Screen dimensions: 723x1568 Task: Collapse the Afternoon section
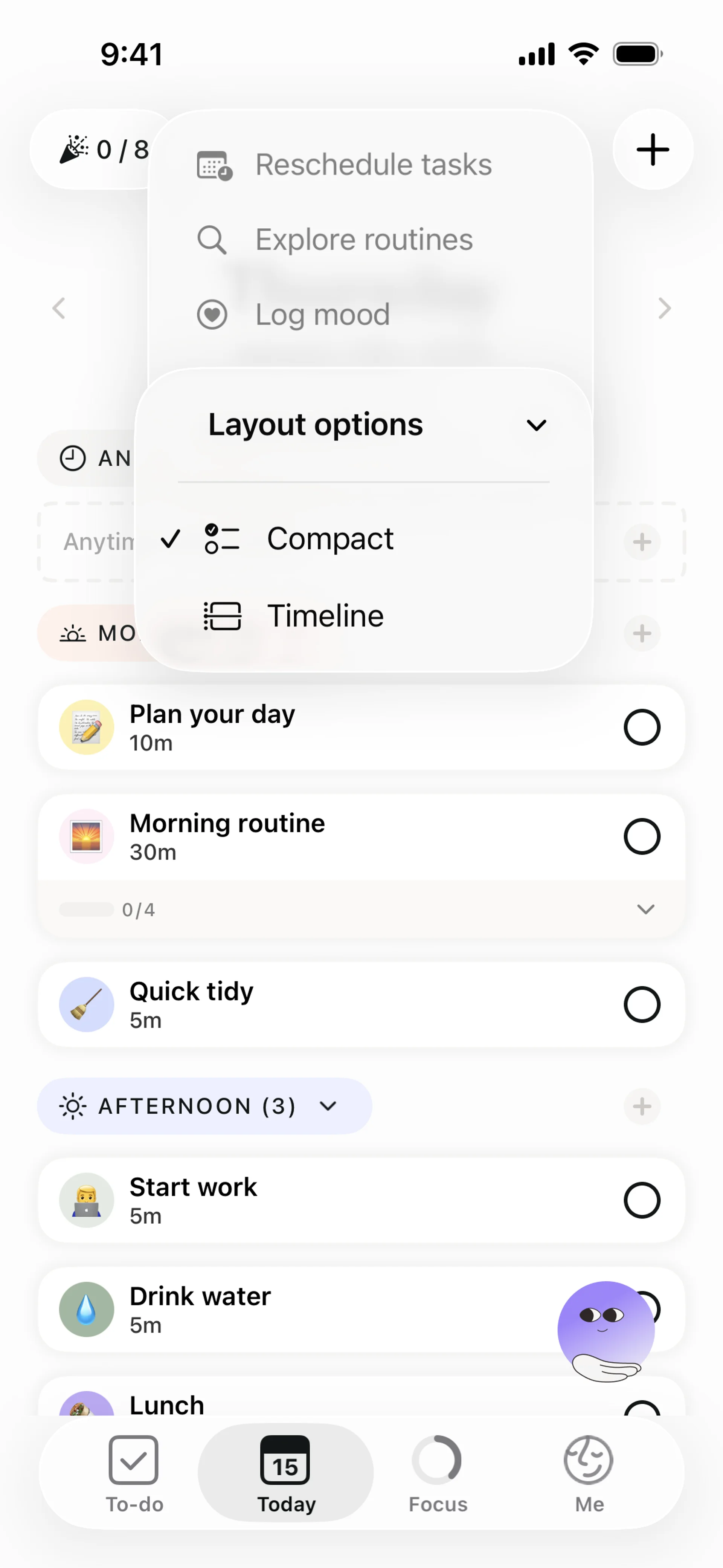(327, 1106)
